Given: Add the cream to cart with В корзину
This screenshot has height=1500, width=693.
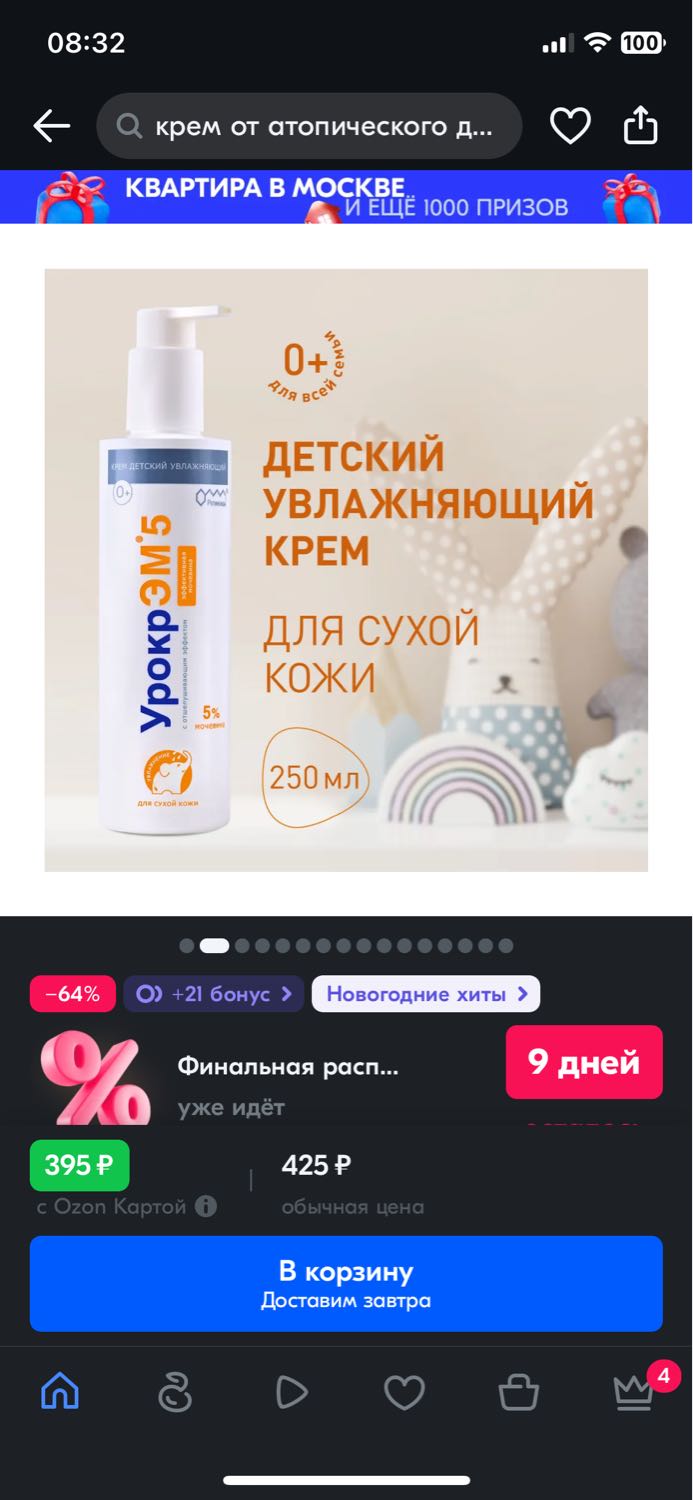Looking at the screenshot, I should pyautogui.click(x=346, y=1284).
